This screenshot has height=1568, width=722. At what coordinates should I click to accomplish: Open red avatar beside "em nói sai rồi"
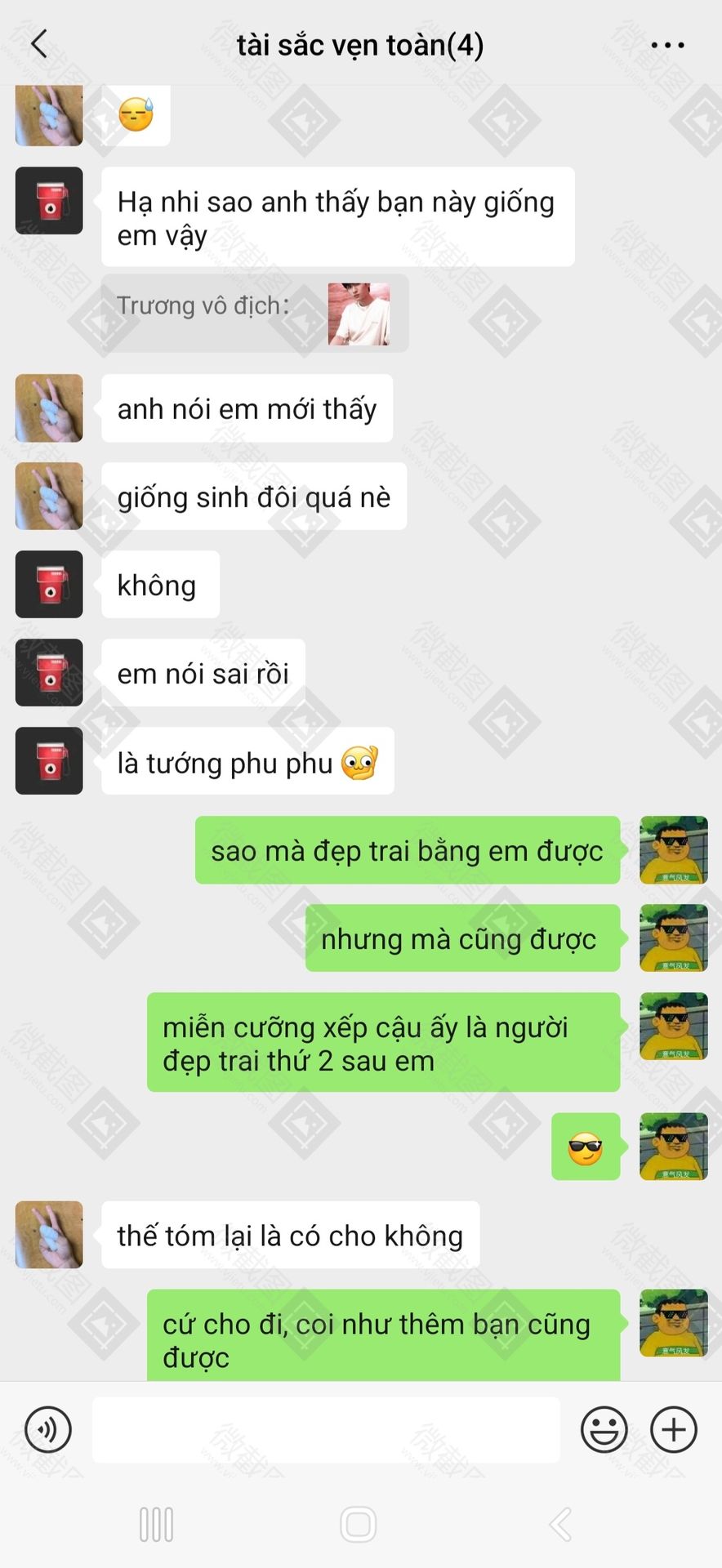pos(49,673)
